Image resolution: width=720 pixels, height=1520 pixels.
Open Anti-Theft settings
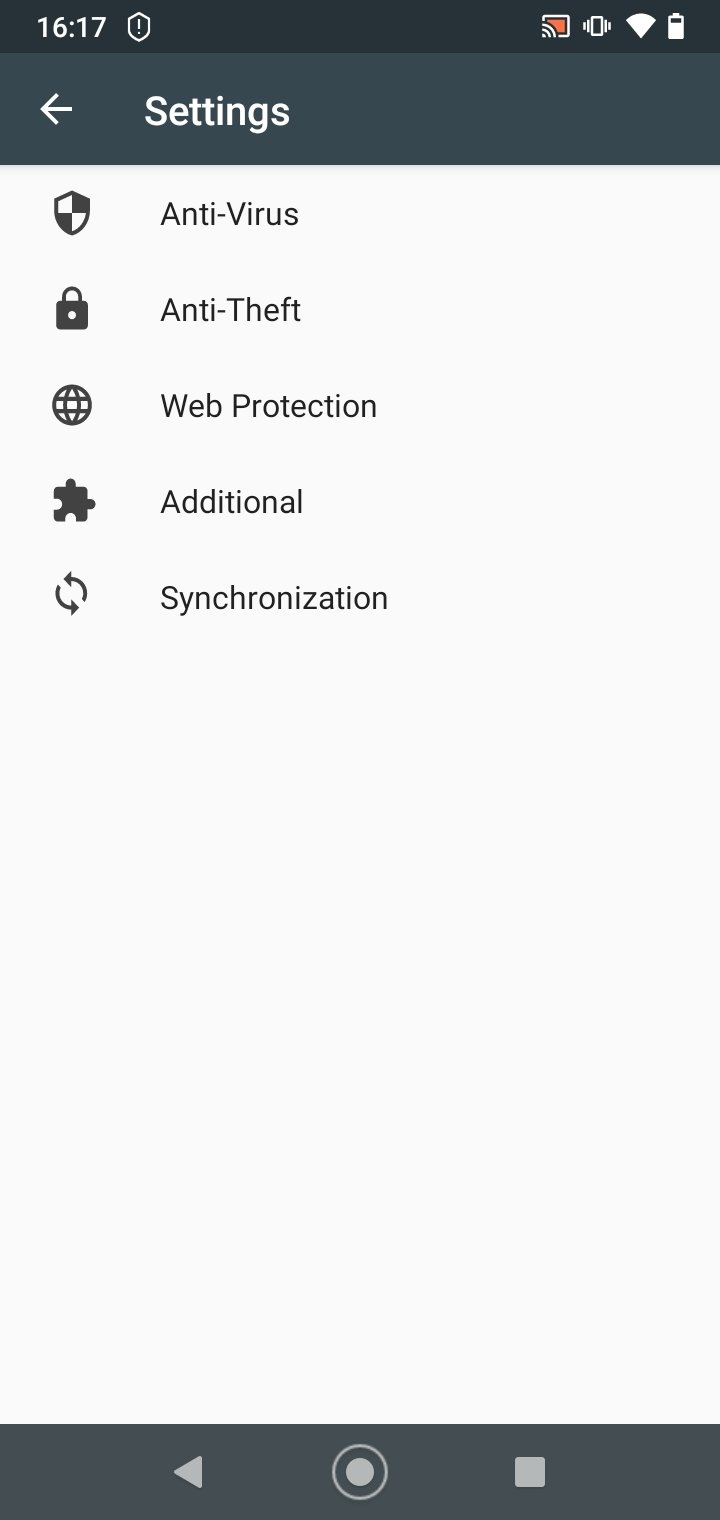pyautogui.click(x=360, y=310)
